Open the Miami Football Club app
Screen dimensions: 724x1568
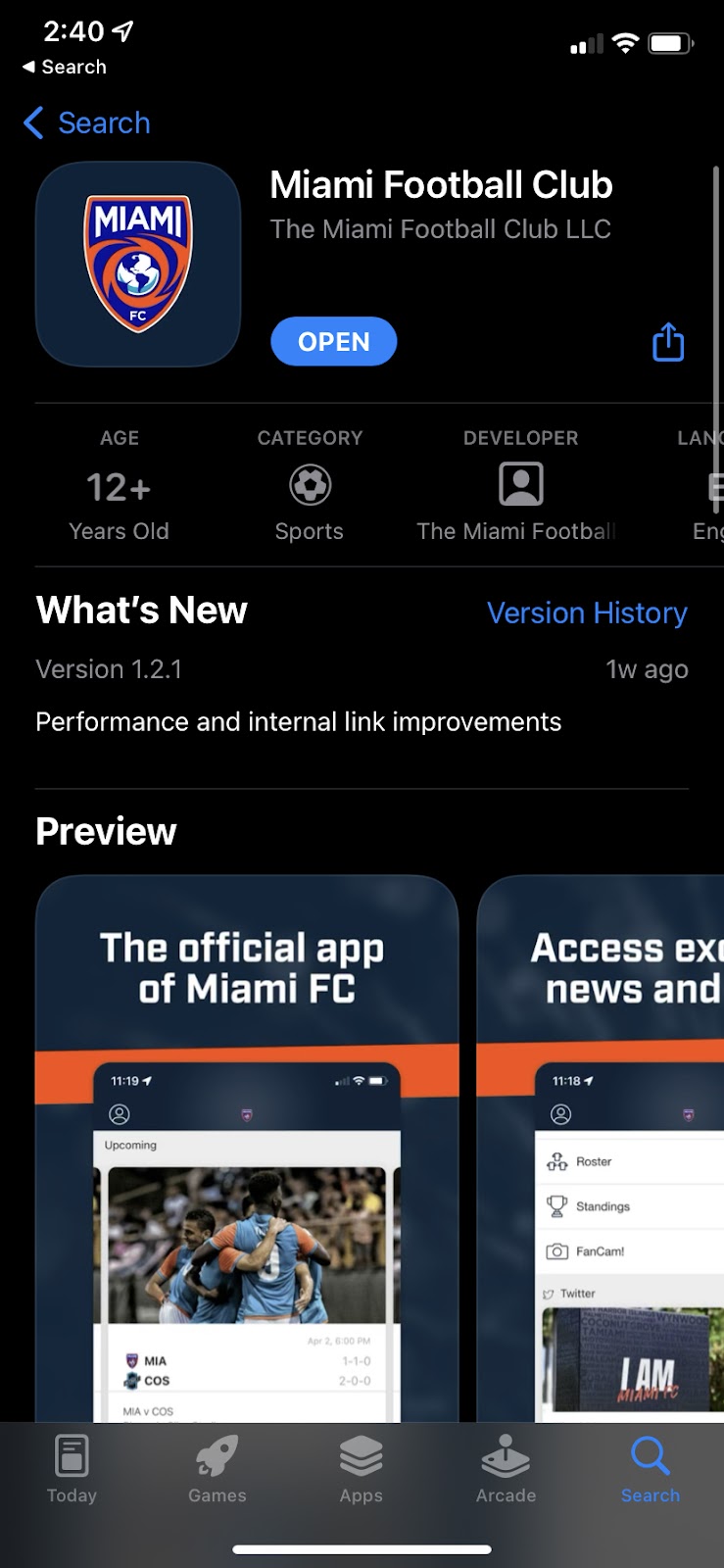point(333,342)
